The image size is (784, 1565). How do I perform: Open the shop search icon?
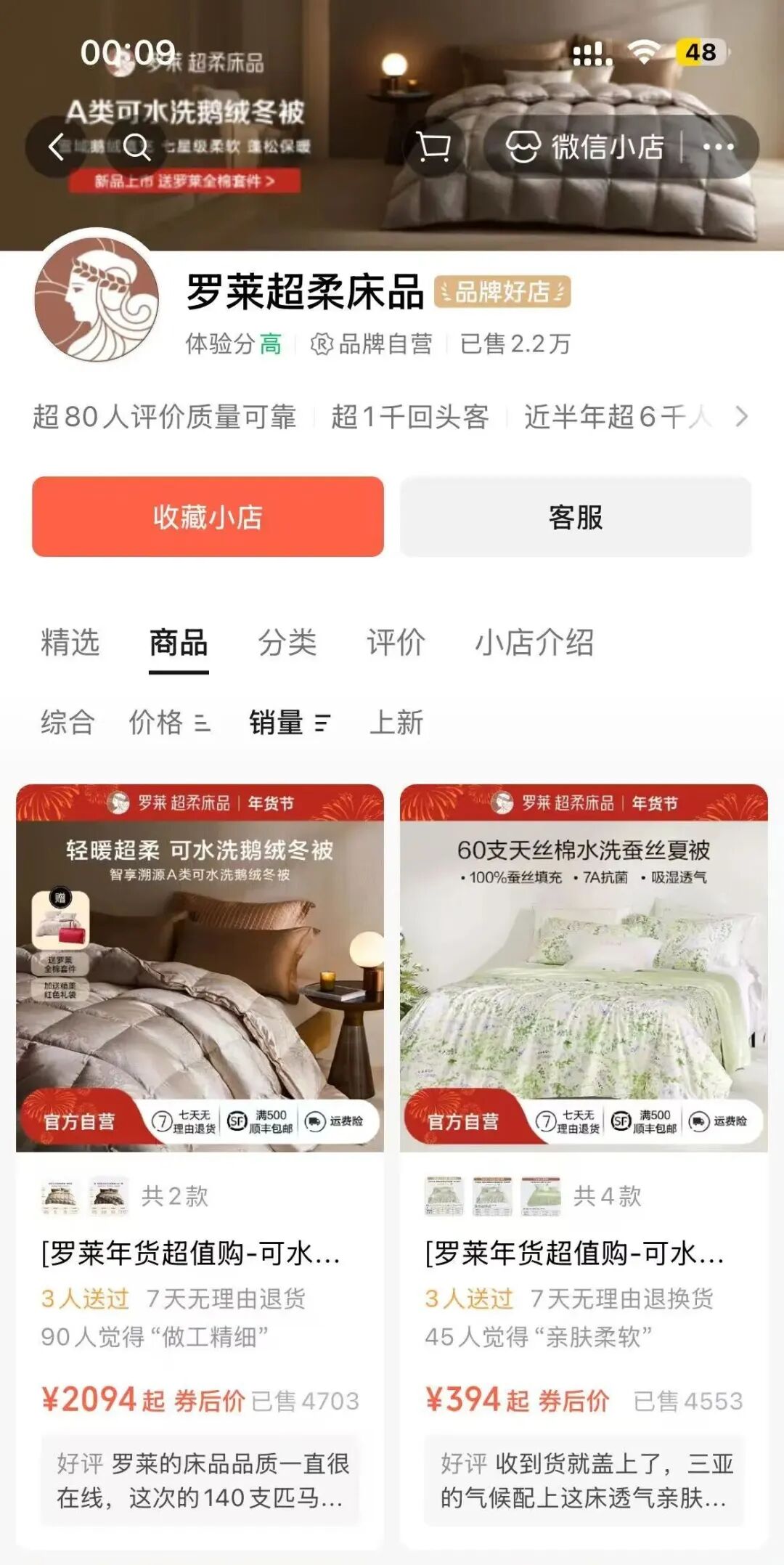coord(136,147)
